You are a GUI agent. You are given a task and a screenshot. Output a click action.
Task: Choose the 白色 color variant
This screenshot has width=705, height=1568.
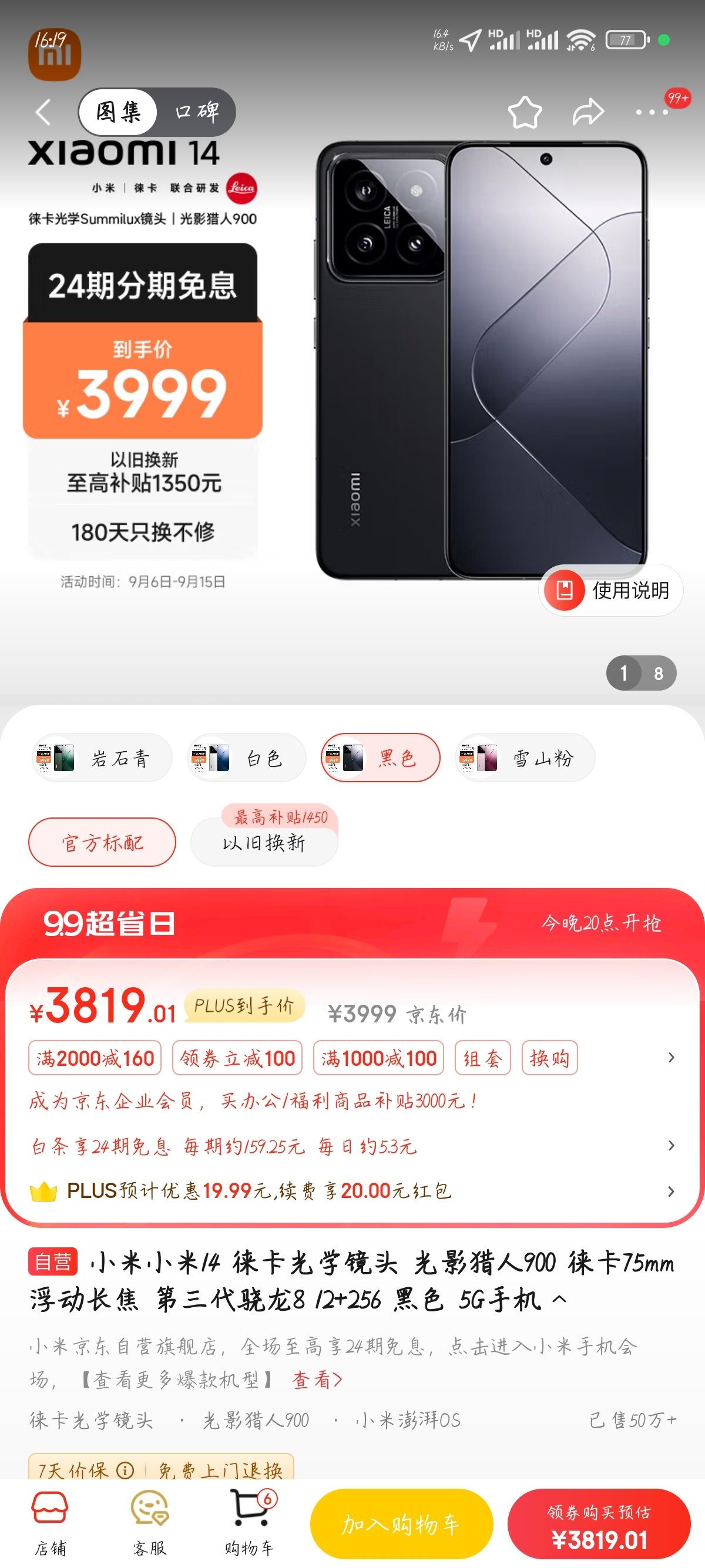(x=246, y=758)
